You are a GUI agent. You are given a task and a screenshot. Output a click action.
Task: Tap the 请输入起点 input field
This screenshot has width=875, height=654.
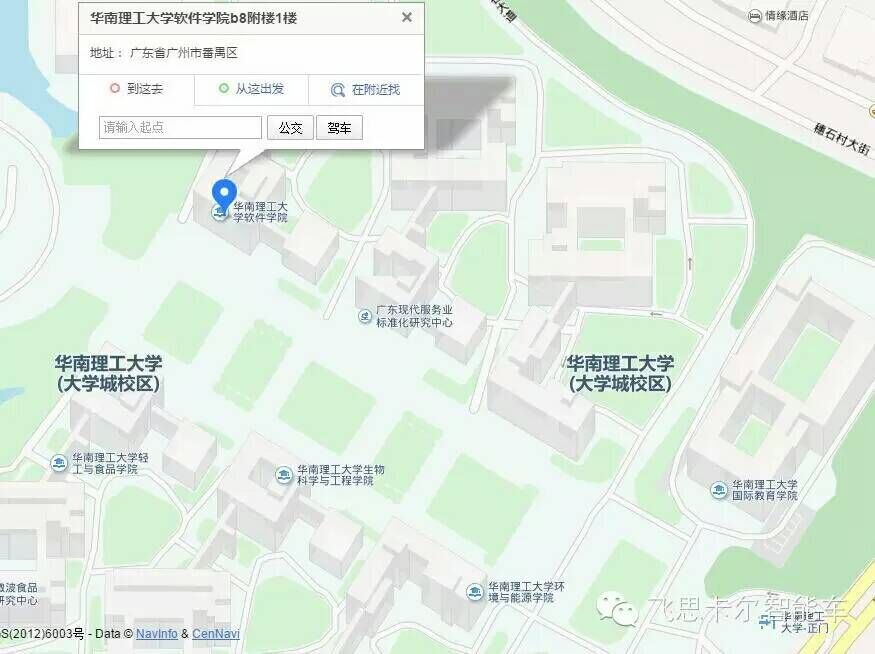pos(181,128)
